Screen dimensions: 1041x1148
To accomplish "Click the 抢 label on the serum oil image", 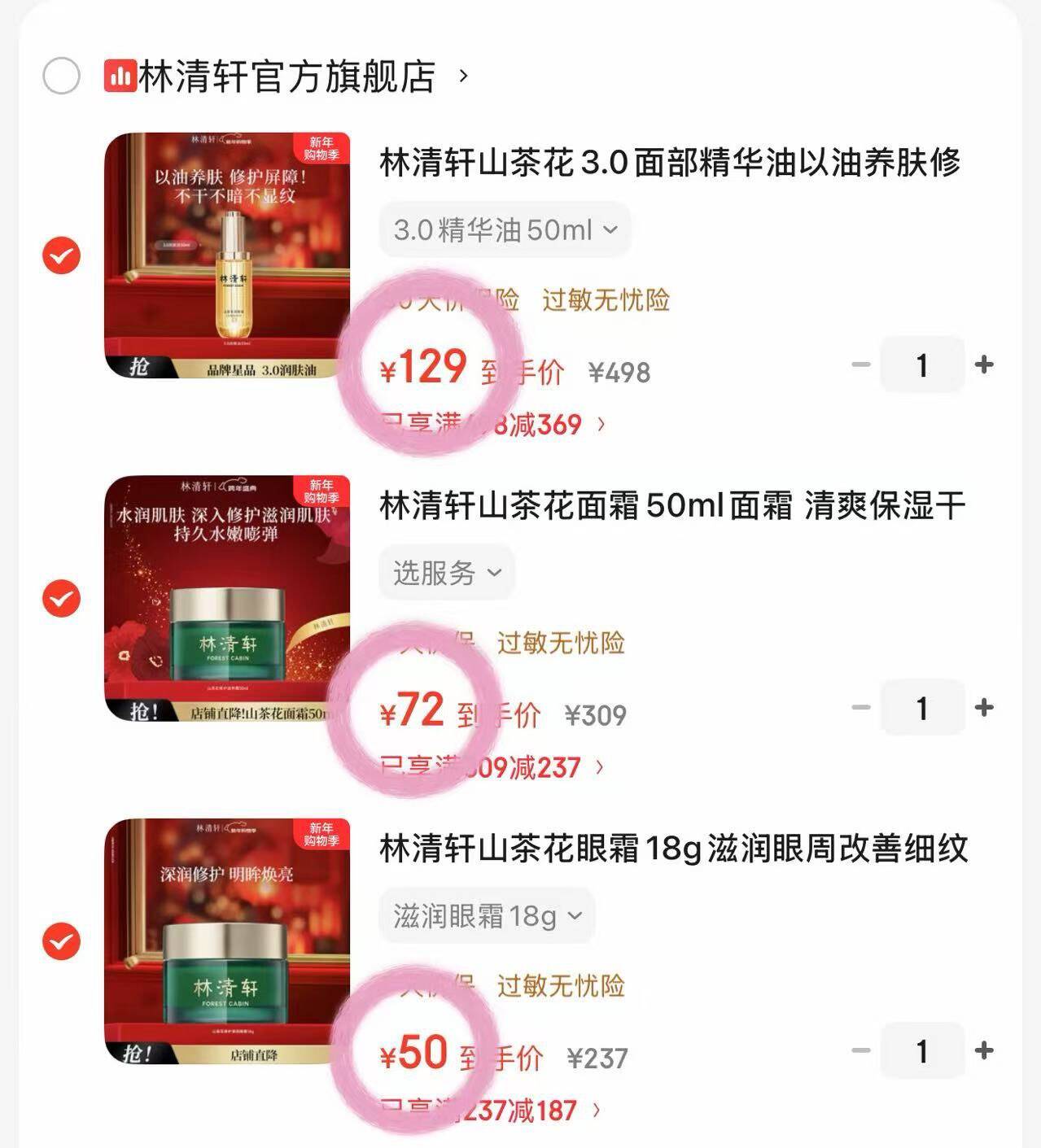I will click(140, 368).
